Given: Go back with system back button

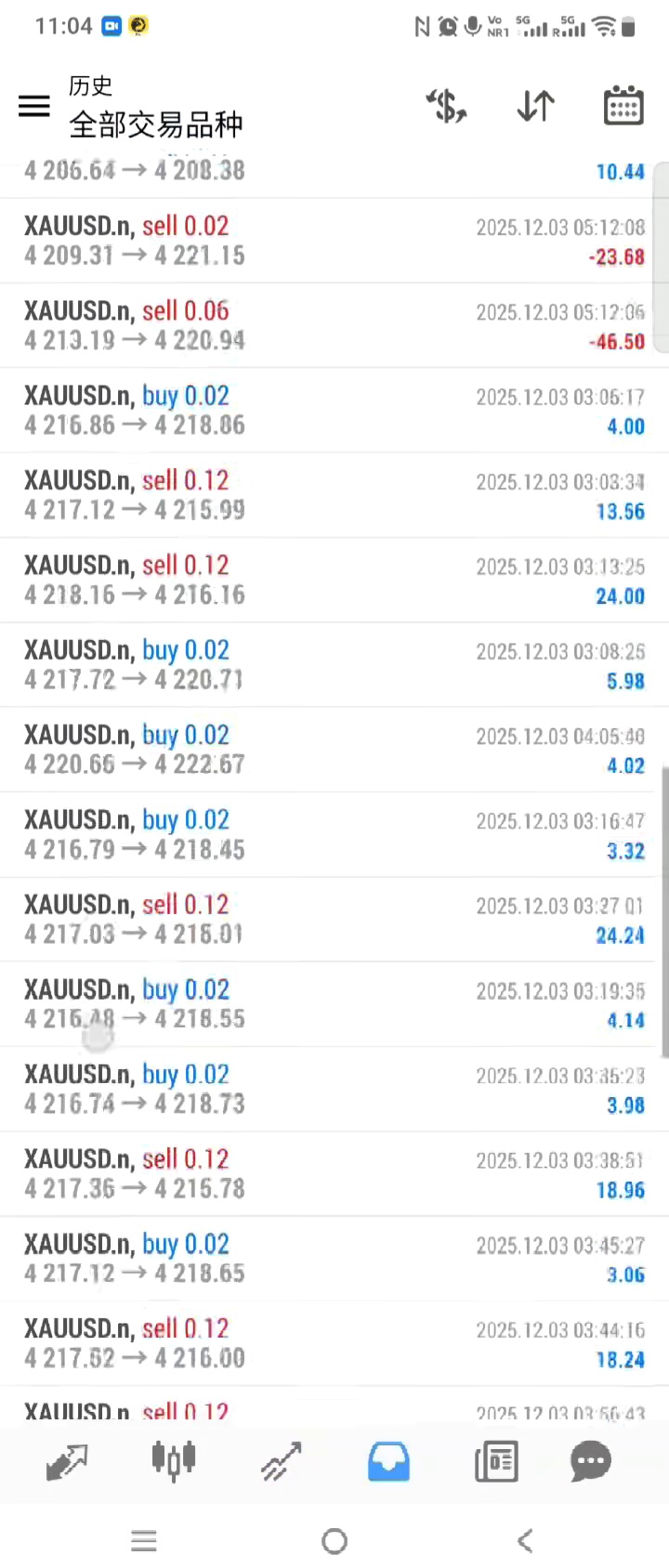Looking at the screenshot, I should coord(525,1541).
